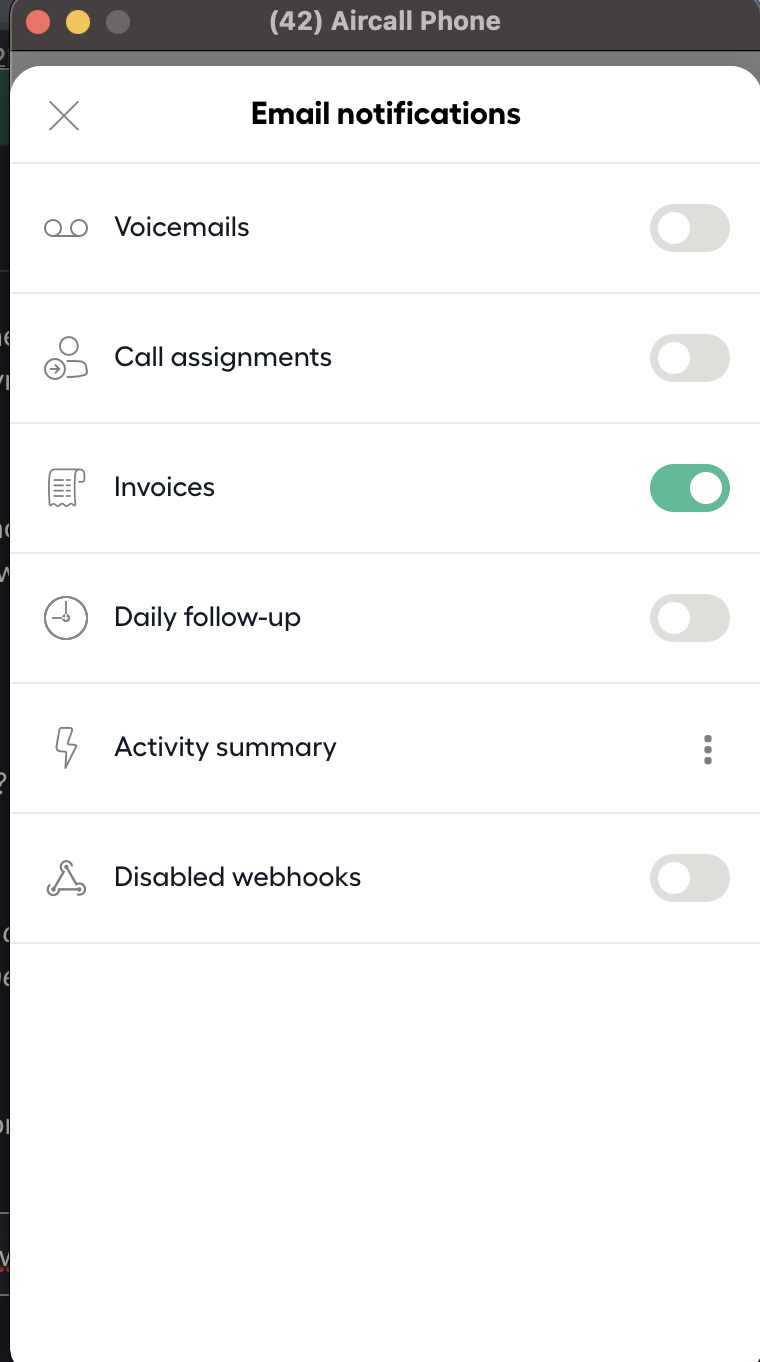Open Activity summary options menu
This screenshot has height=1362, width=760.
coord(708,749)
